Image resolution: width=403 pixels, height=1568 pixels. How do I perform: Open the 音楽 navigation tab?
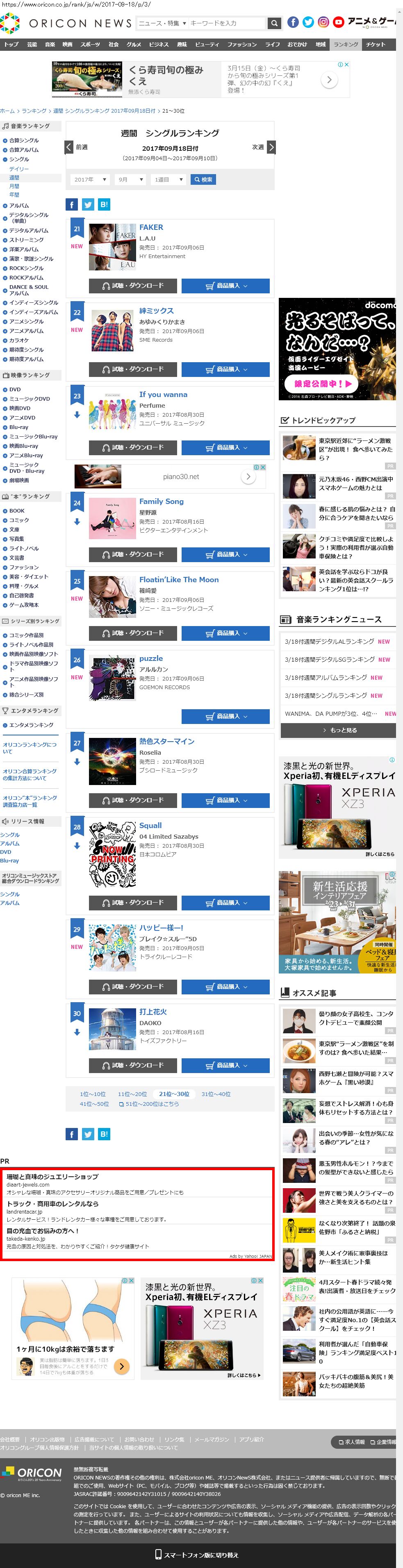tap(50, 44)
